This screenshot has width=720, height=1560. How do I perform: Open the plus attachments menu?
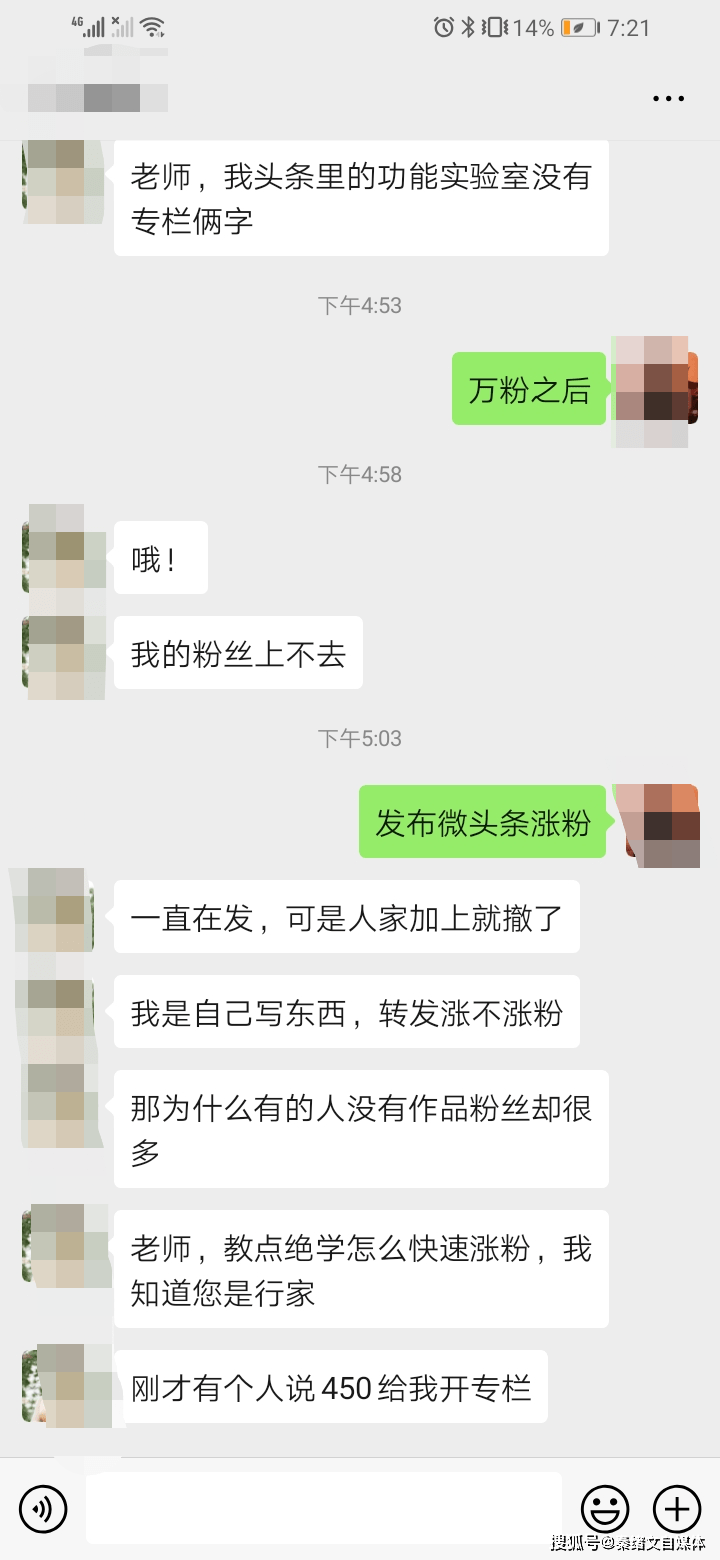(x=677, y=1508)
